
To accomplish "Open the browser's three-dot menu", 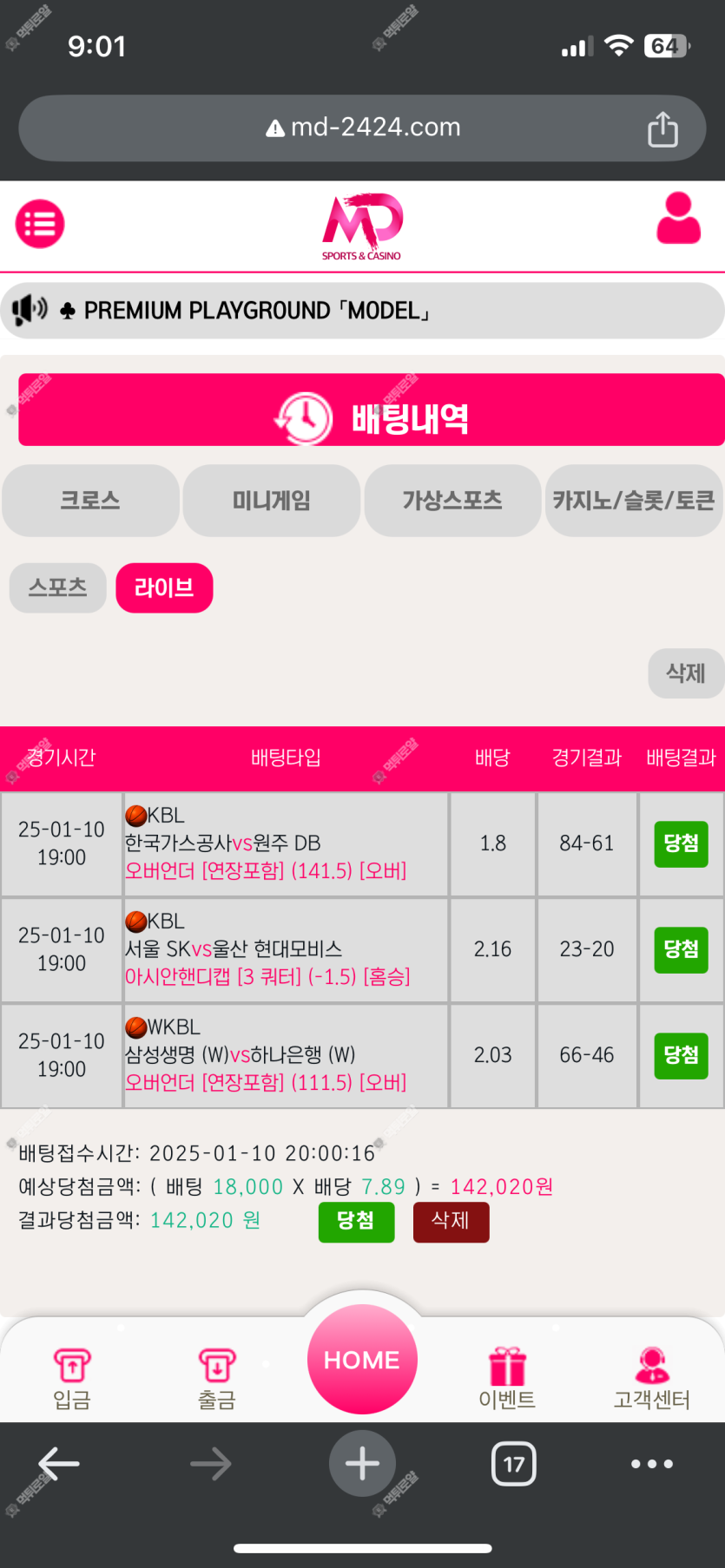I will [x=652, y=1464].
